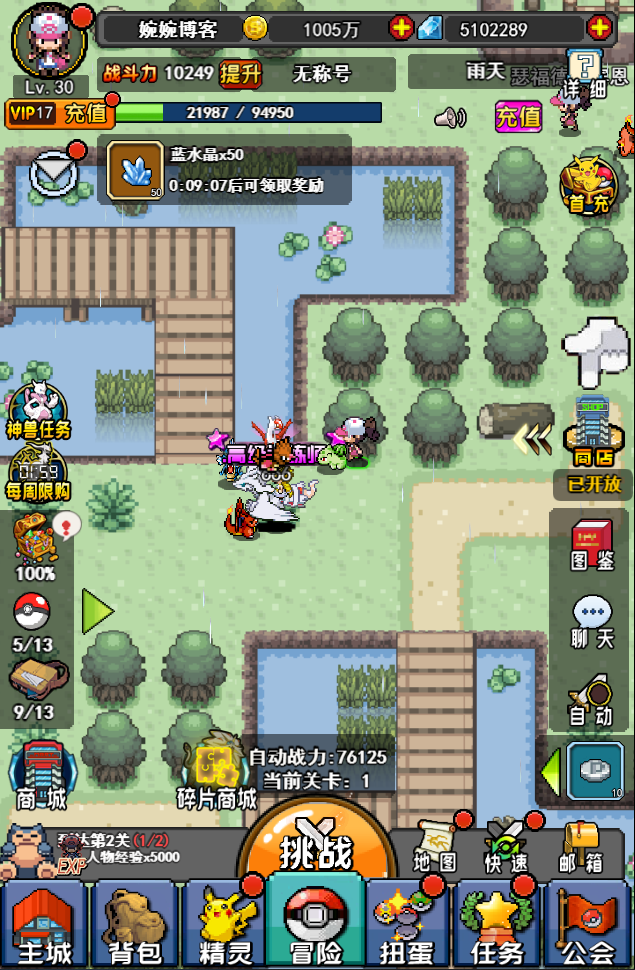Image resolution: width=635 pixels, height=970 pixels.
Task: Tap 提升 to boost combat power
Action: [240, 73]
